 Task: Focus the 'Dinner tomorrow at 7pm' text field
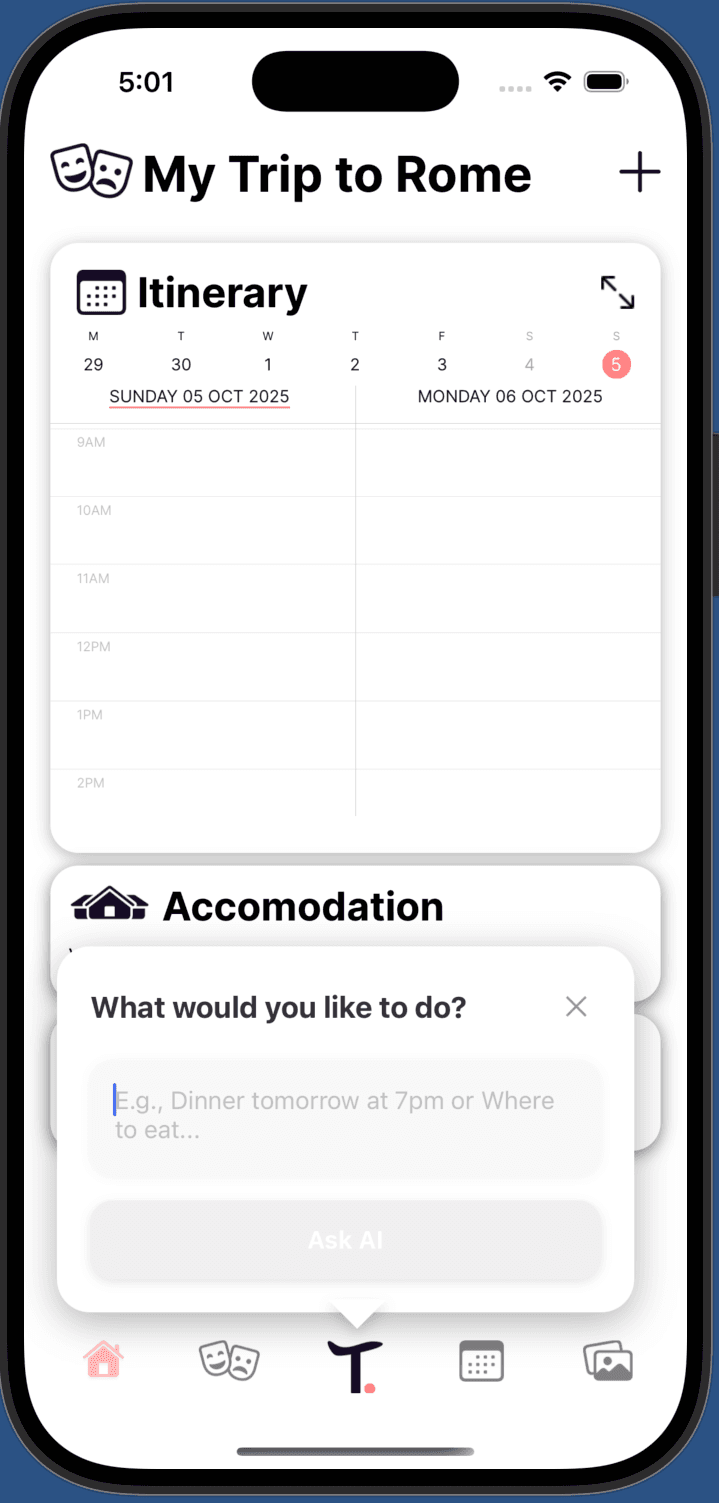(x=345, y=1116)
